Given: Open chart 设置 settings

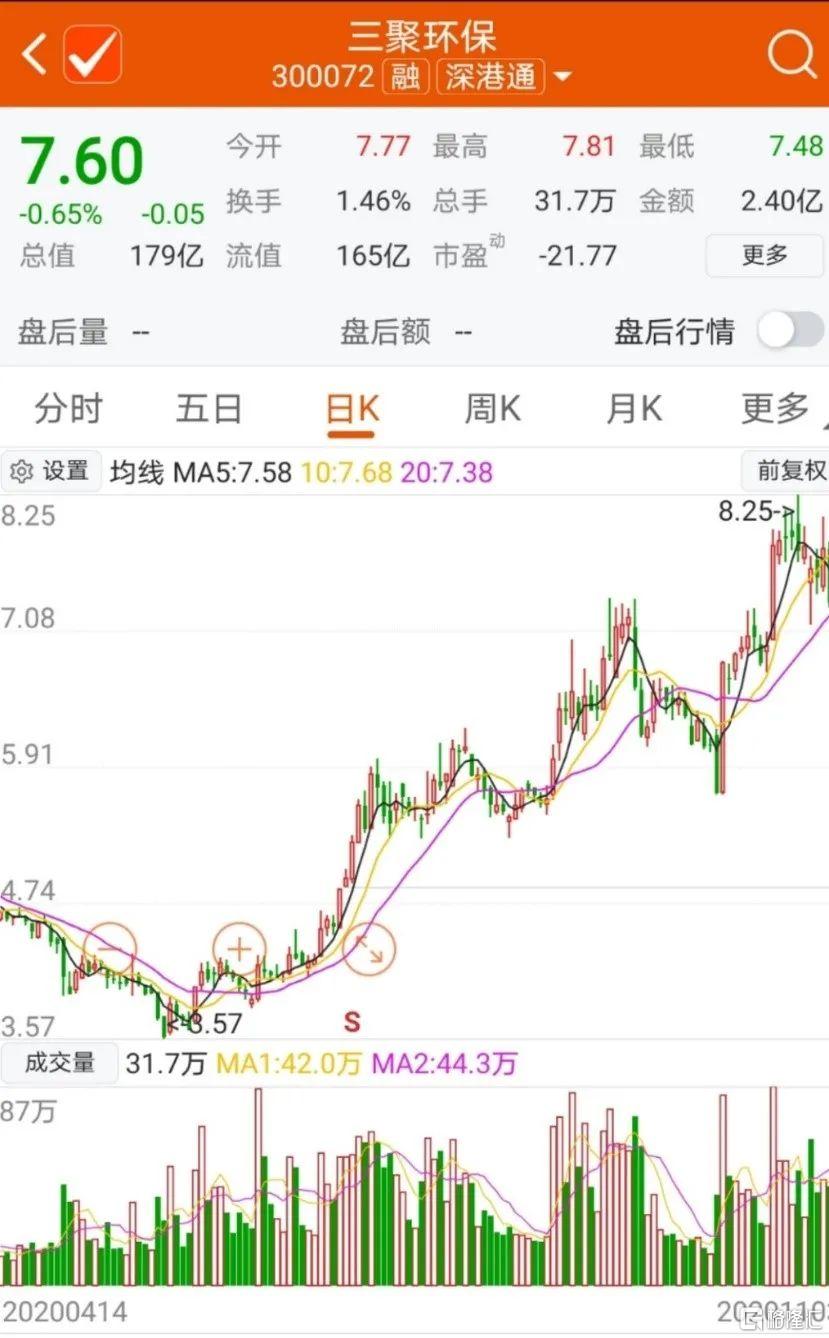Looking at the screenshot, I should point(51,470).
